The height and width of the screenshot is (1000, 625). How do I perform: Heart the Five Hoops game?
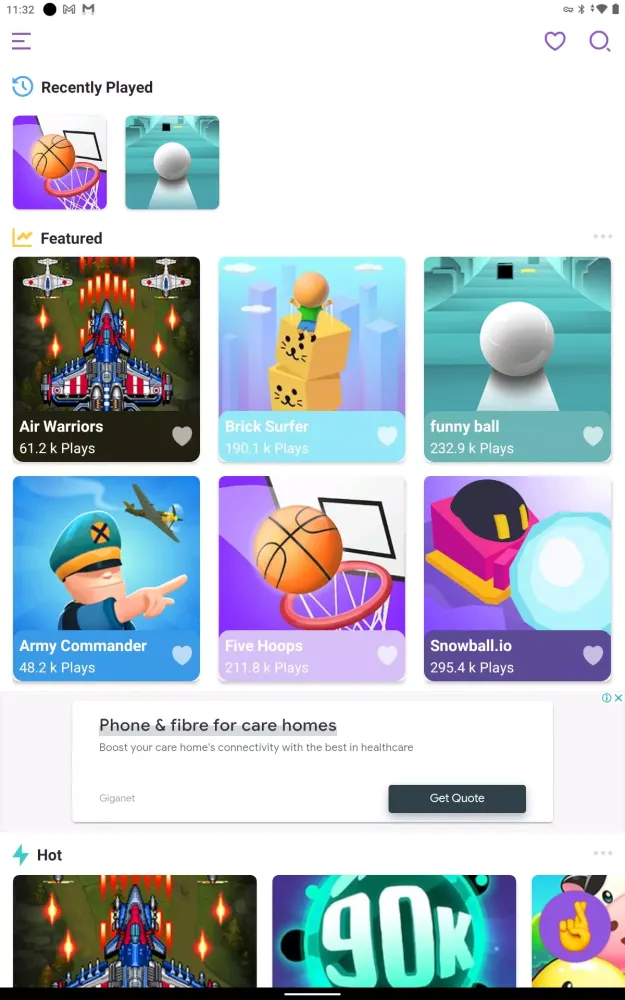(x=387, y=655)
